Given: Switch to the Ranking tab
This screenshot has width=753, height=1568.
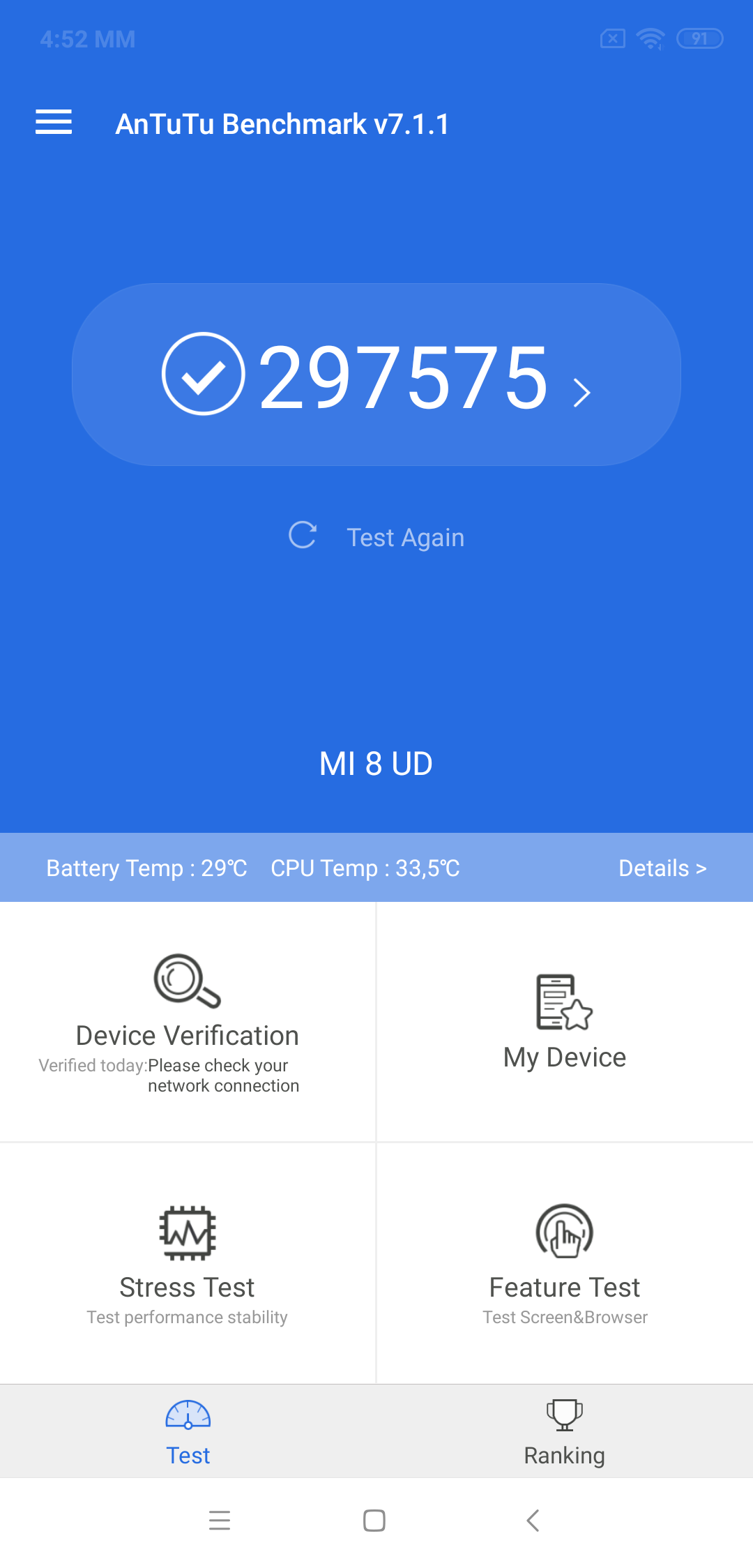Looking at the screenshot, I should pyautogui.click(x=564, y=1432).
